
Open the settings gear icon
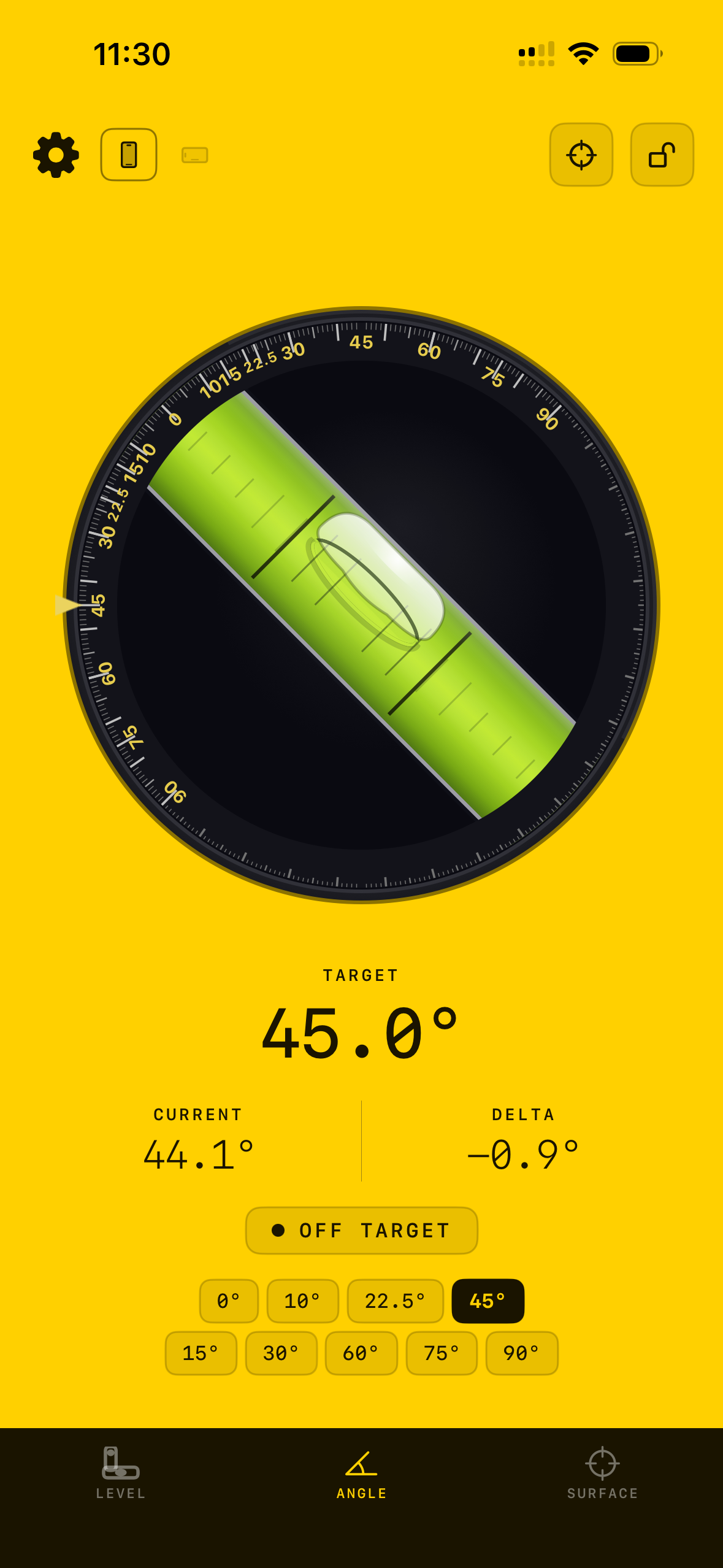tap(55, 155)
